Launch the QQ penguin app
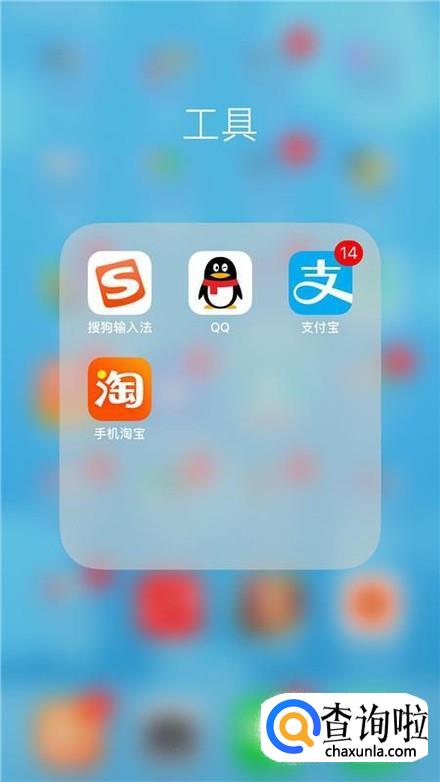The image size is (440, 782). coord(220,283)
